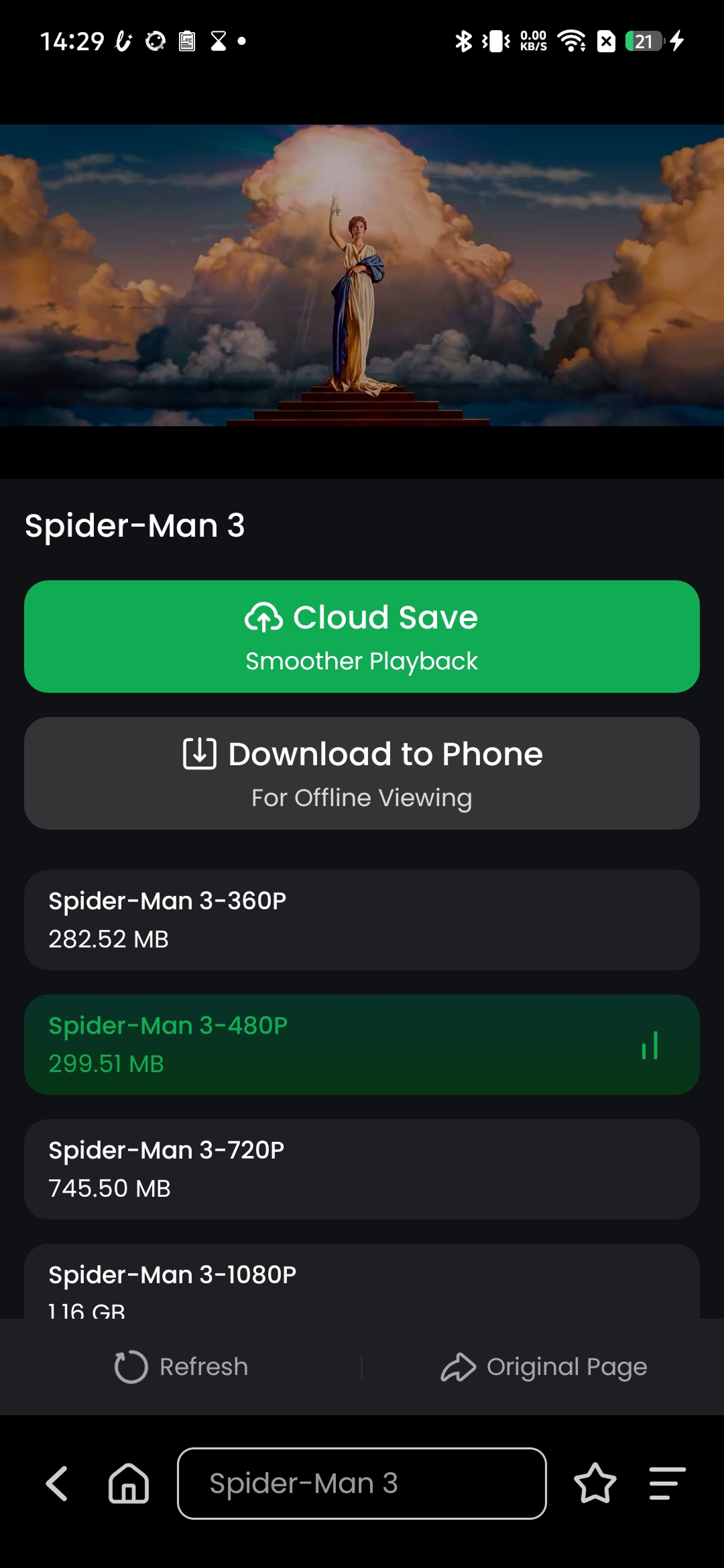724x1568 pixels.
Task: Enable the Spider-Man 3-720P quality option
Action: pos(362,1169)
